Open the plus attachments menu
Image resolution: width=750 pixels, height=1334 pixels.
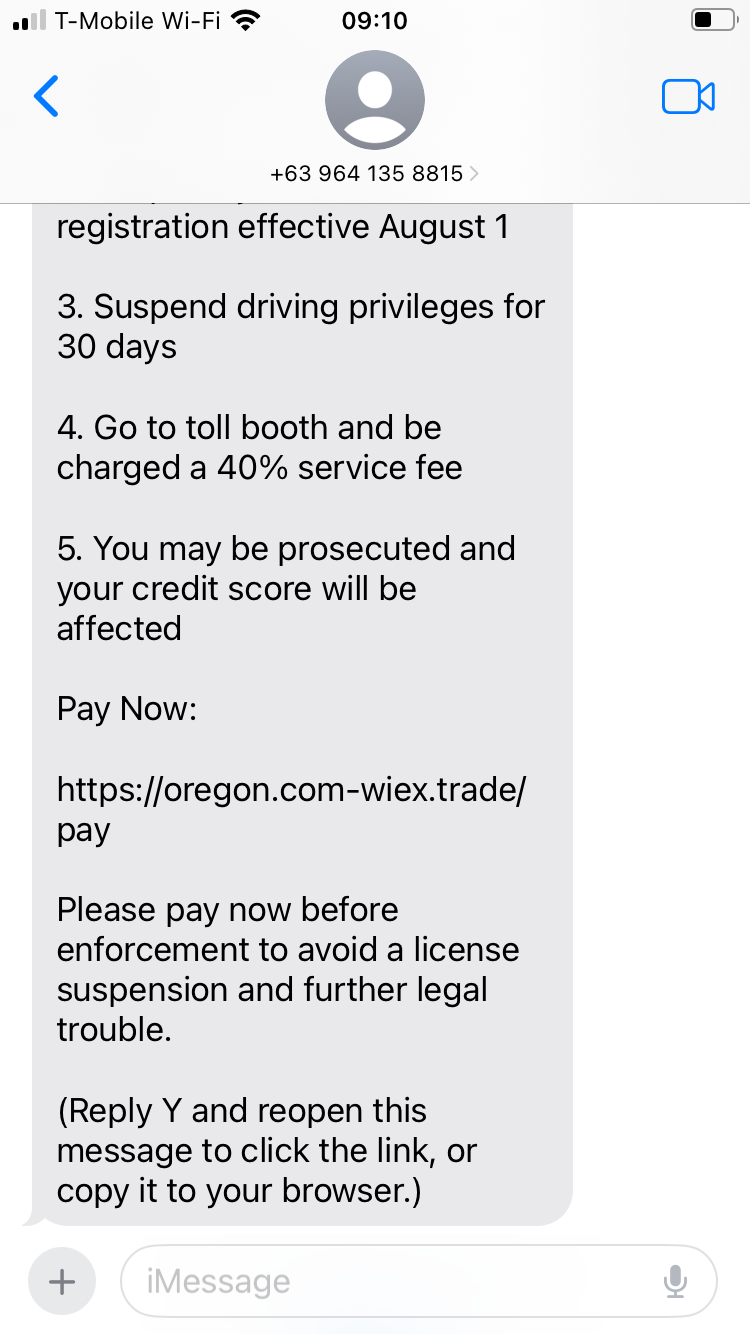coord(62,1281)
